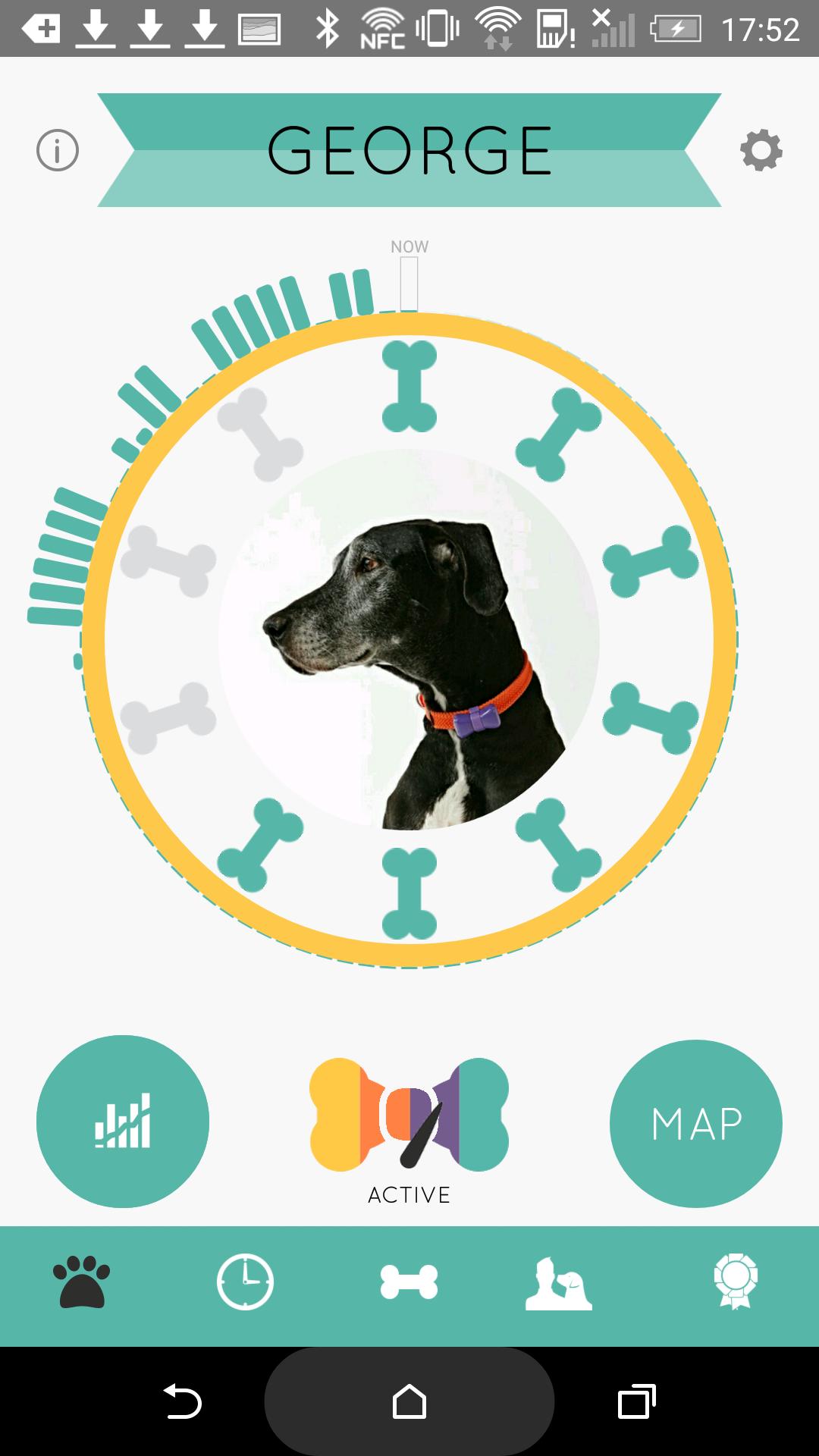Open the MAP view
Screen dimensions: 819x1456
click(x=695, y=1123)
